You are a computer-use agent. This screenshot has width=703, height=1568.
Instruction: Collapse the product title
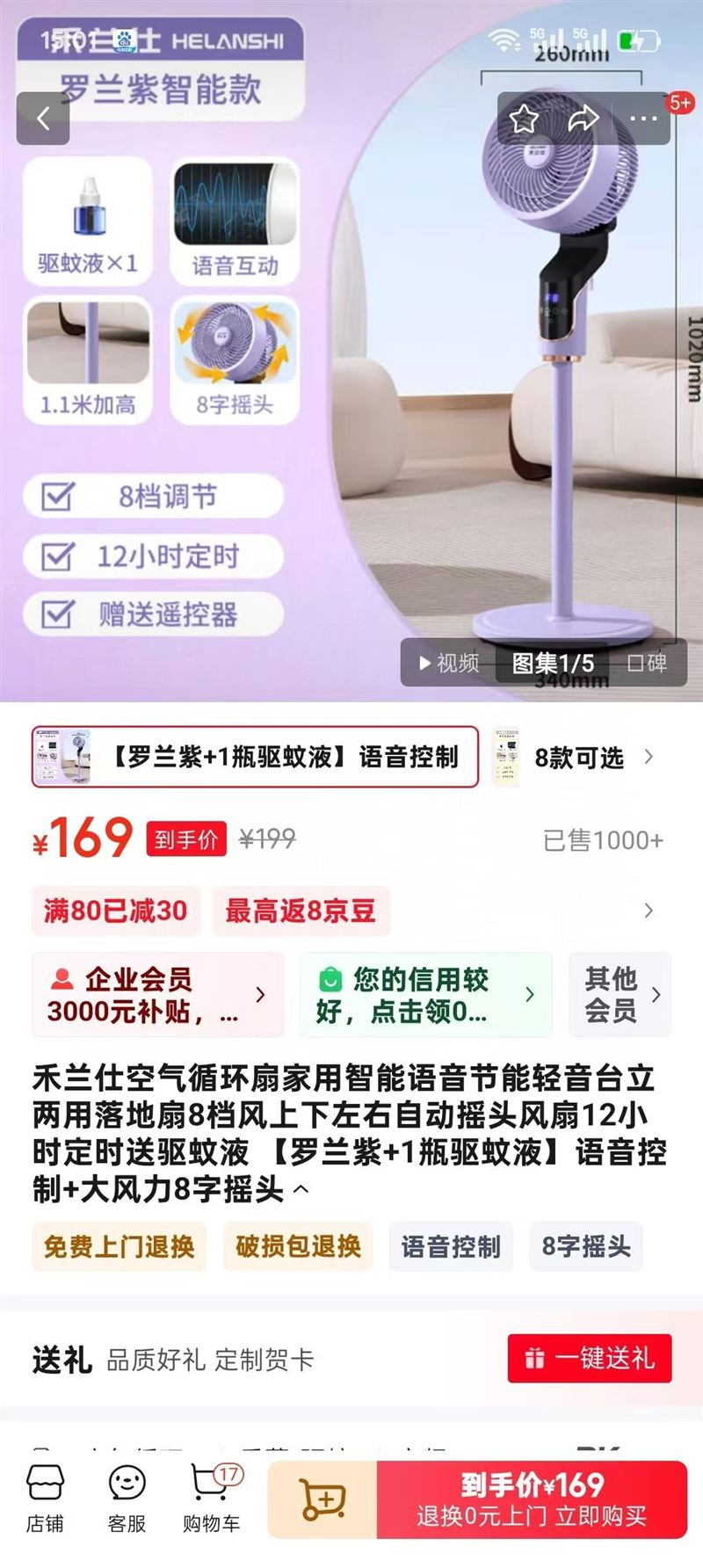click(301, 1190)
